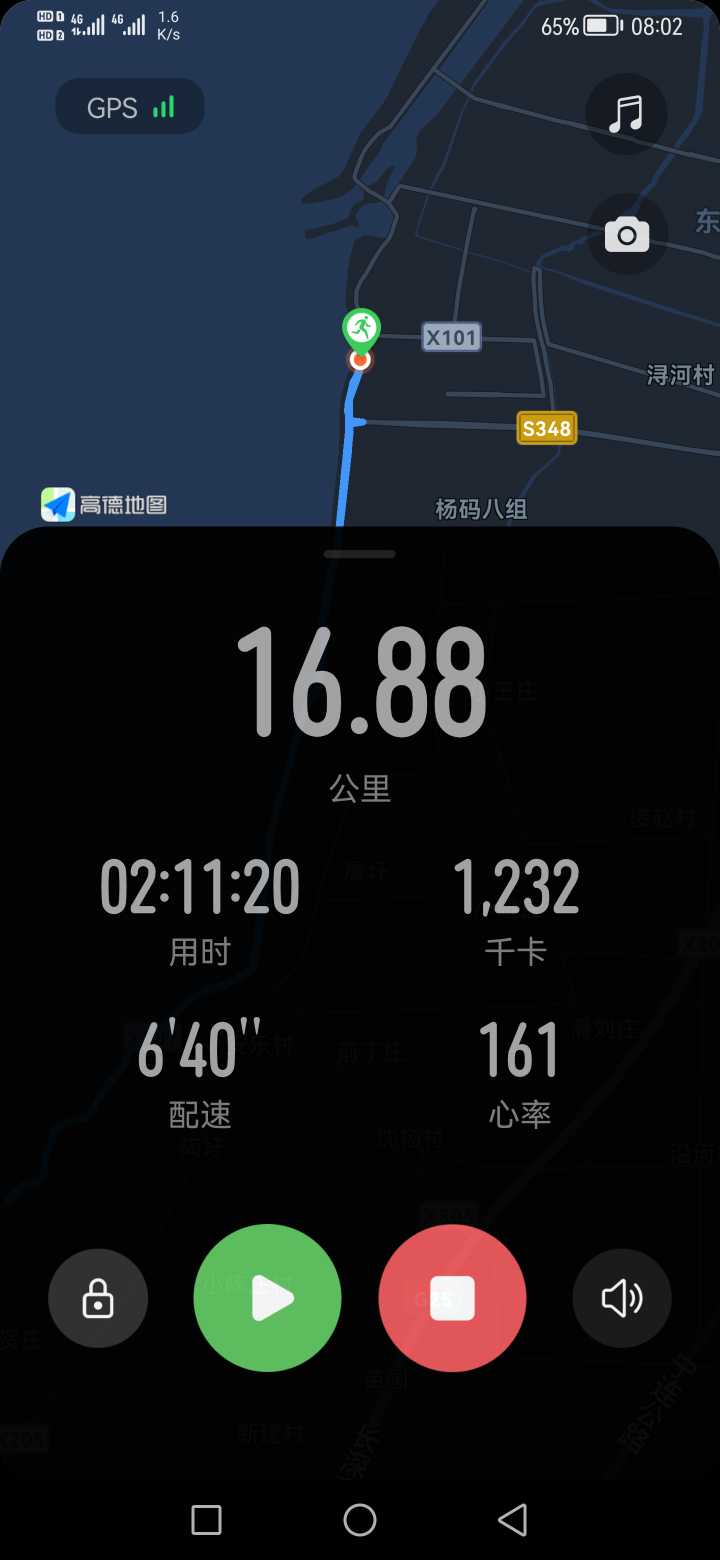Stop the workout with the red button

coord(452,1298)
